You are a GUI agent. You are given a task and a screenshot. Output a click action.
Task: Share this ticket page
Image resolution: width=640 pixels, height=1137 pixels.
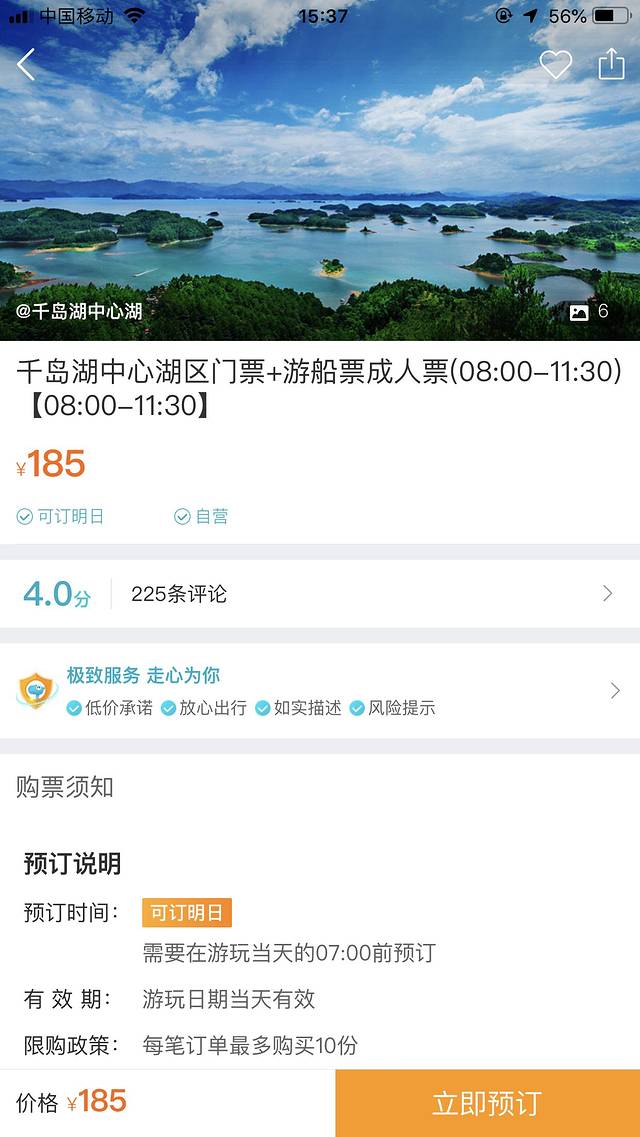611,65
